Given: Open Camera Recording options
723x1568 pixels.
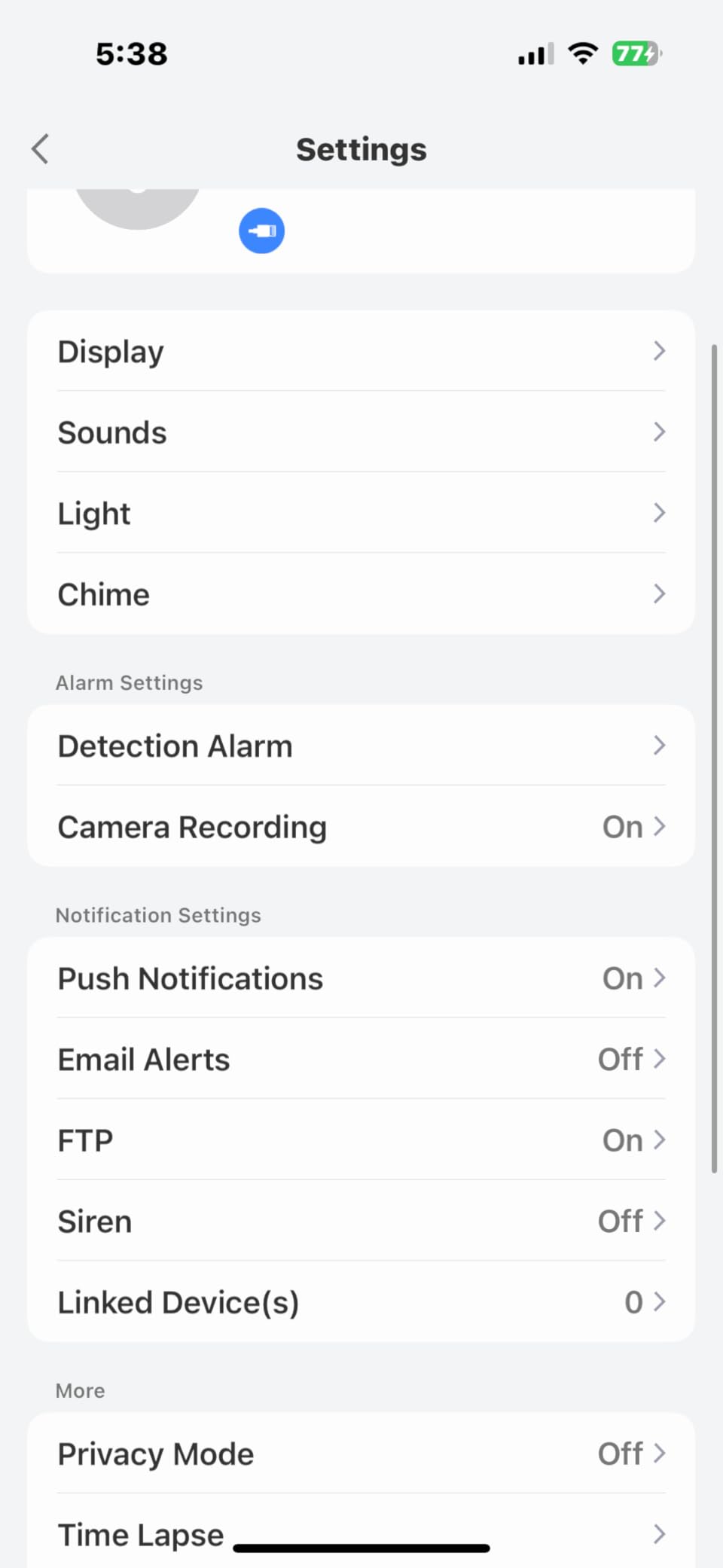Looking at the screenshot, I should point(361,827).
